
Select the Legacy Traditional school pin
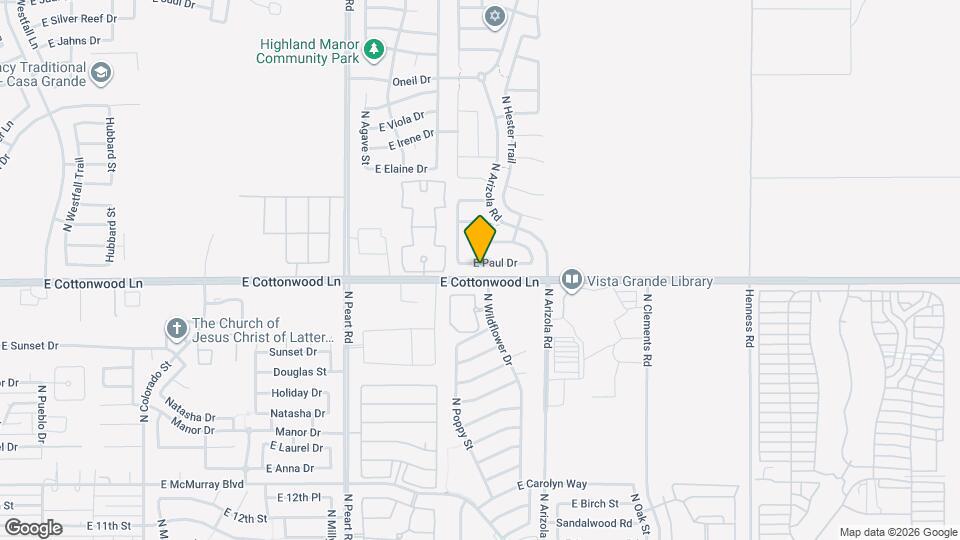point(101,73)
